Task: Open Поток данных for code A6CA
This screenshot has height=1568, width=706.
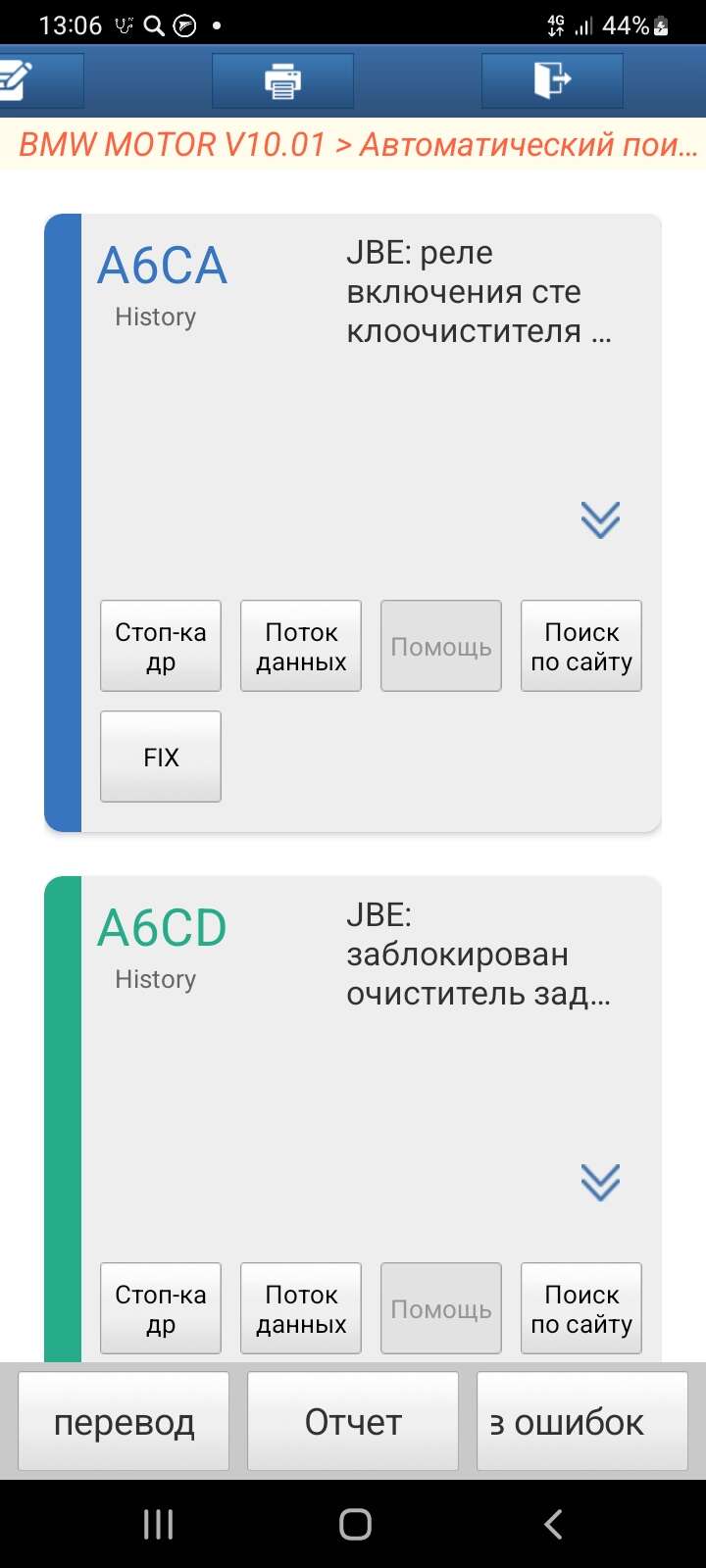Action: (301, 647)
